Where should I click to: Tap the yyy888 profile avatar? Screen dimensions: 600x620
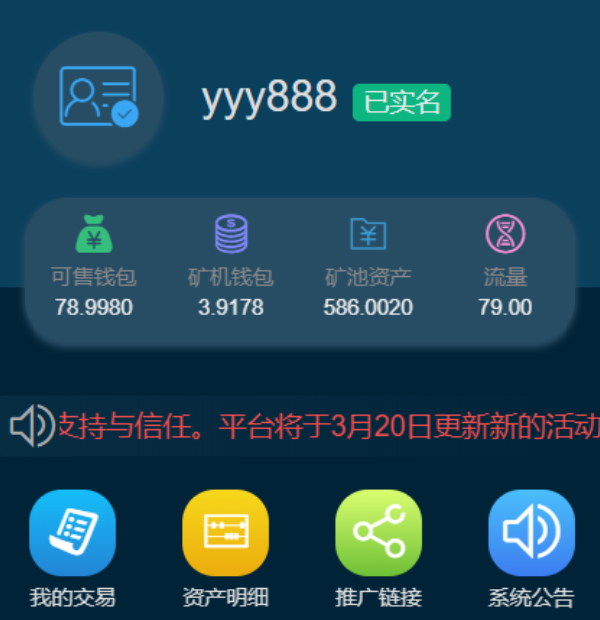(x=98, y=97)
